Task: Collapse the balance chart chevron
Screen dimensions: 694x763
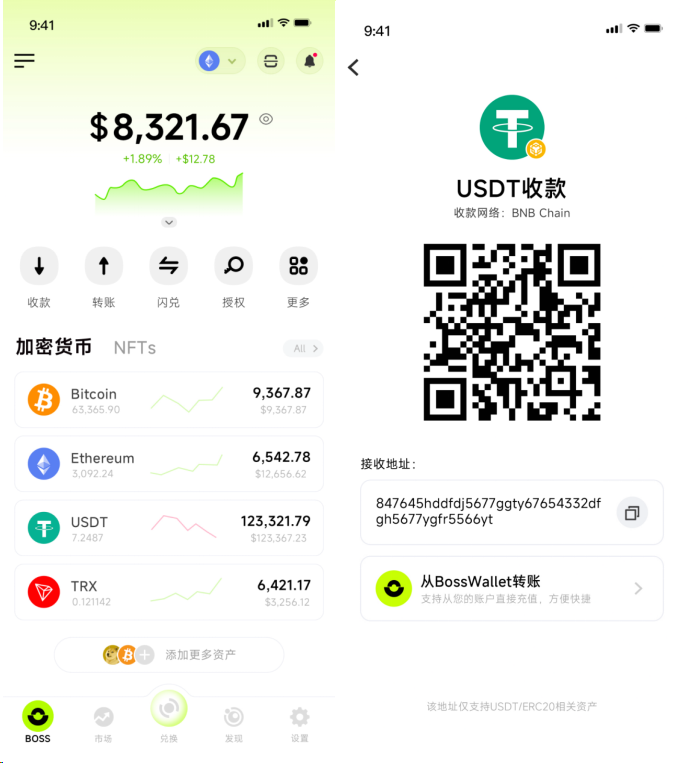Action: [x=169, y=222]
